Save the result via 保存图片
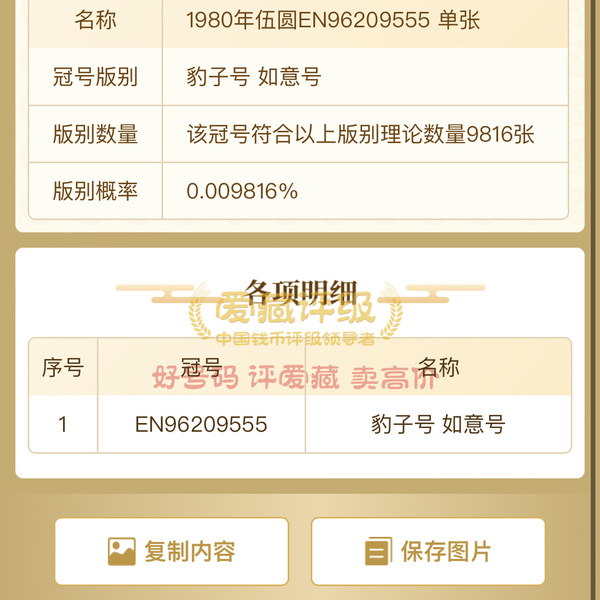The width and height of the screenshot is (600, 600). (x=428, y=551)
